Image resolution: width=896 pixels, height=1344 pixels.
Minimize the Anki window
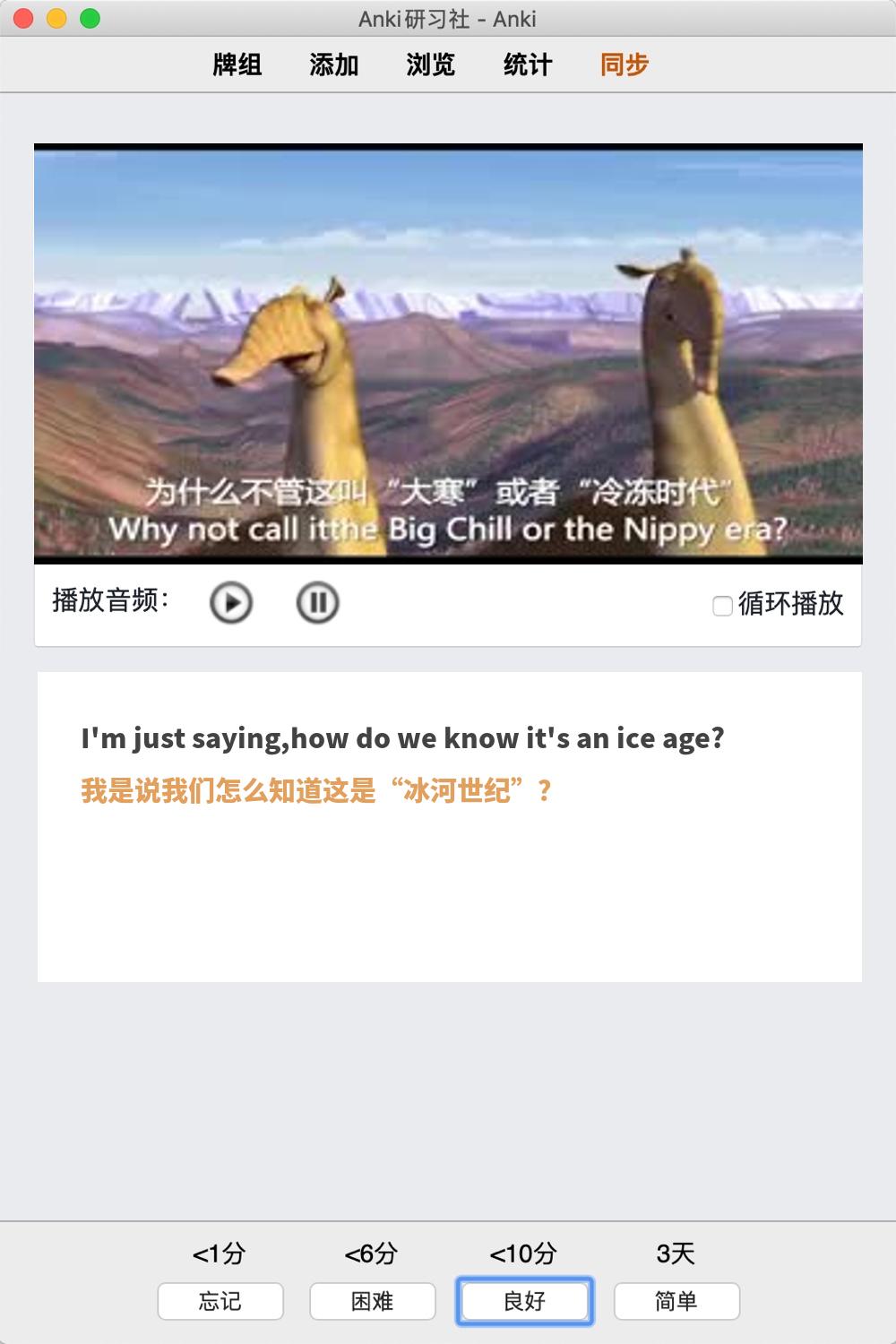click(56, 18)
